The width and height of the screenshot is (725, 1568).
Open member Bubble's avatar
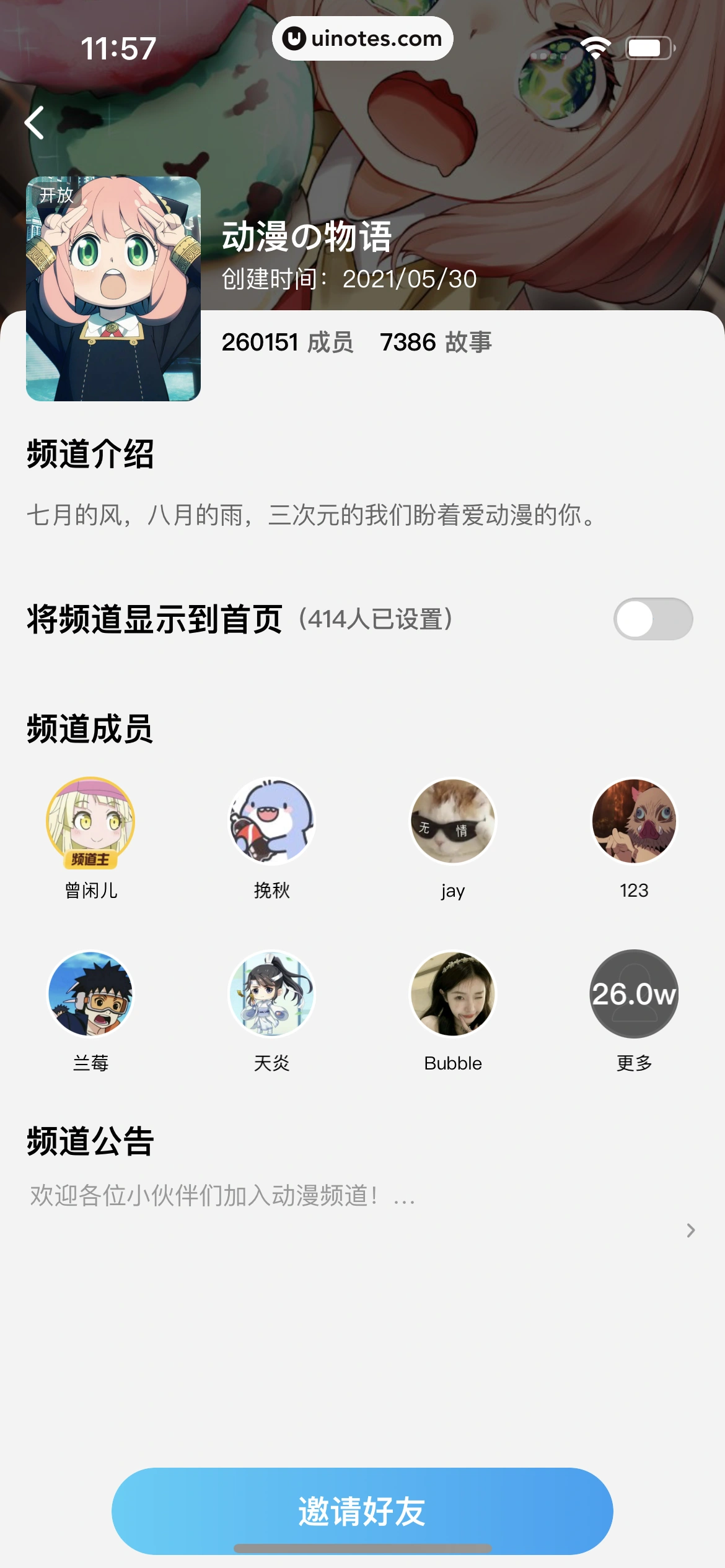click(x=453, y=995)
